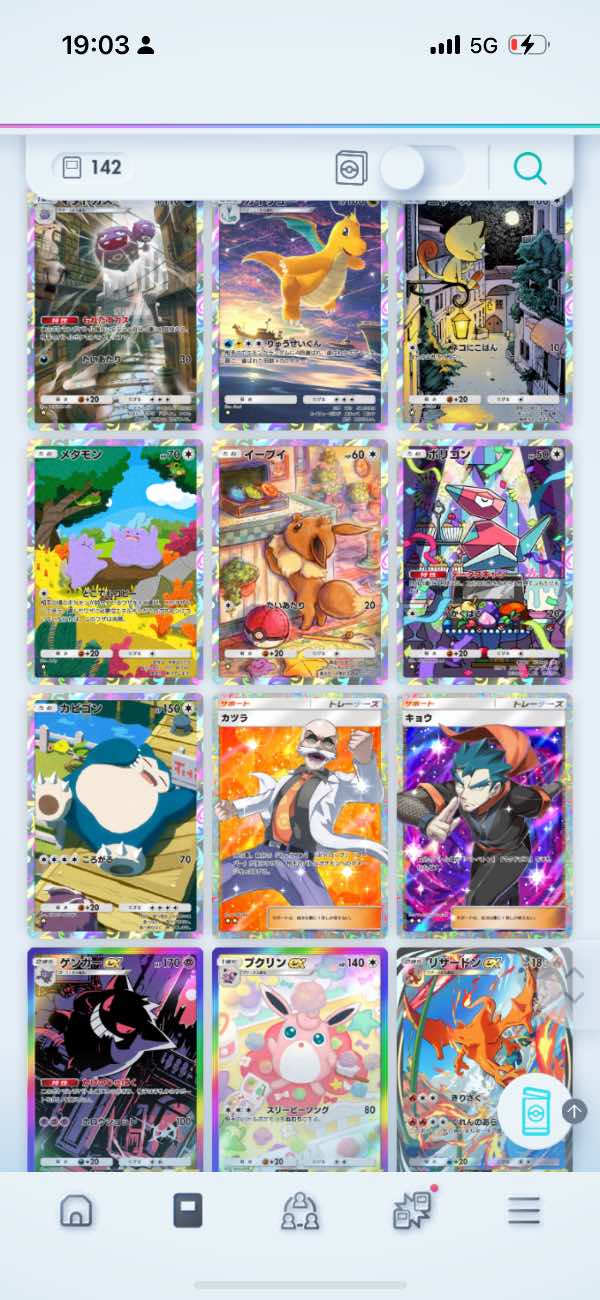The height and width of the screenshot is (1300, 600).
Task: Open the Meowth card on the lamp
Action: [x=484, y=312]
